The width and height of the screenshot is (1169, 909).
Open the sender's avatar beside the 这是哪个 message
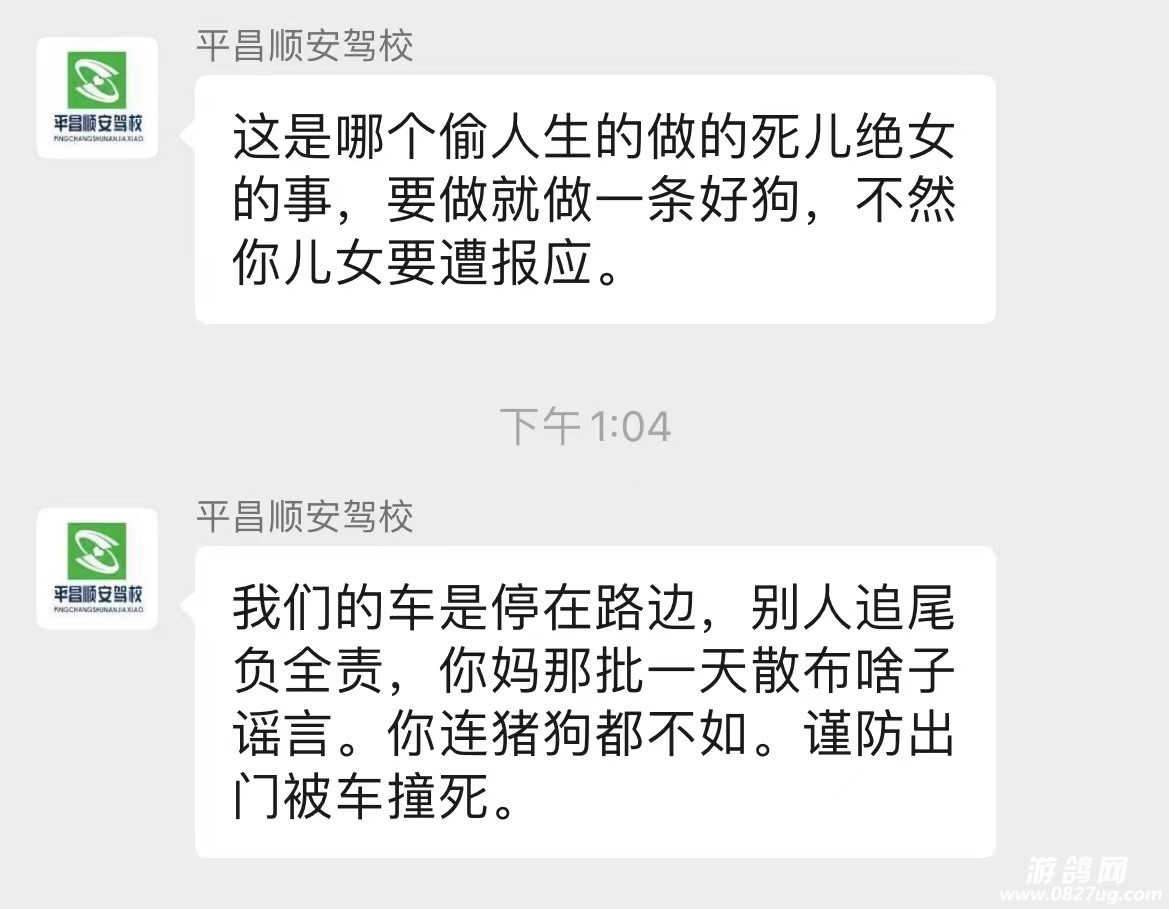(97, 98)
